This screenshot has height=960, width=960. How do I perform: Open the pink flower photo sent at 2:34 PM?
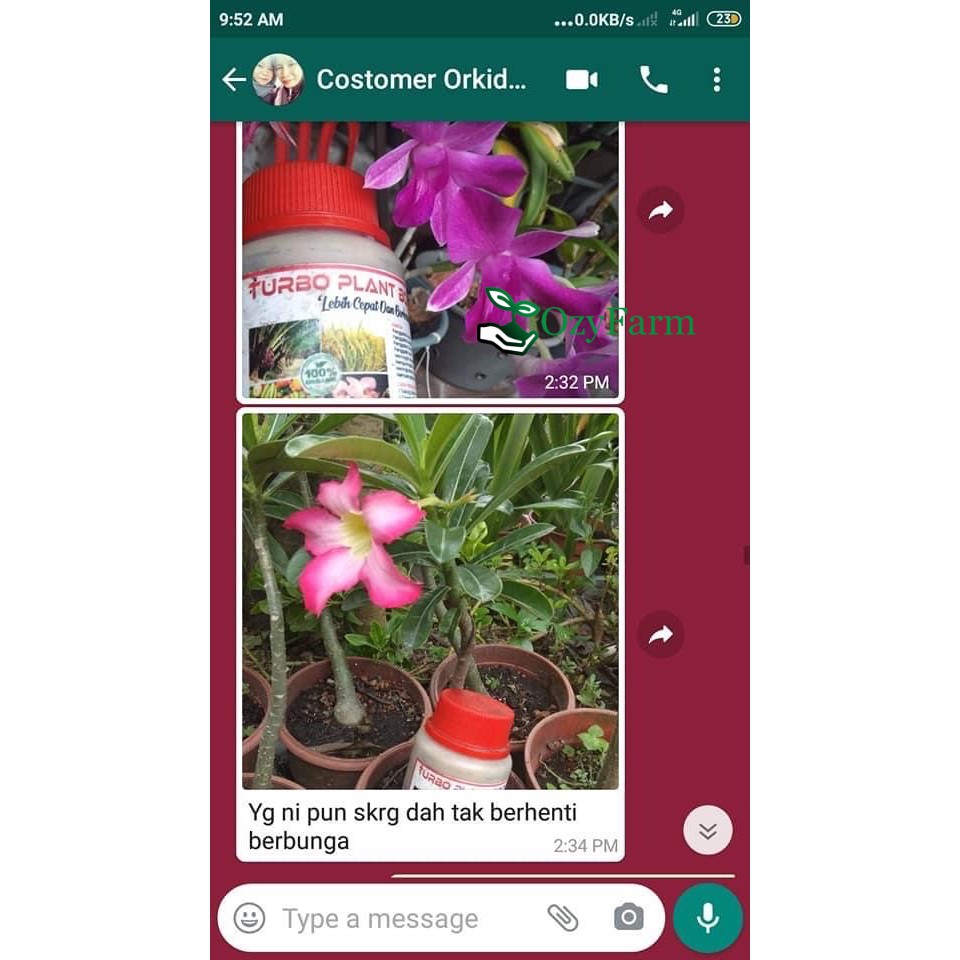coord(430,601)
